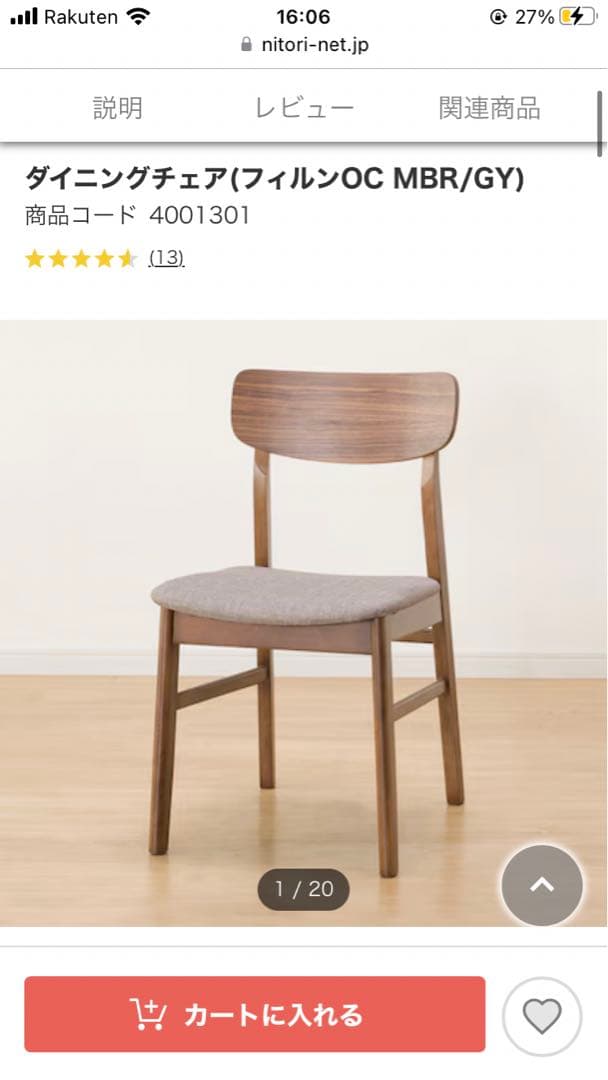
Task: Open the (13) reviews link
Action: 166,258
